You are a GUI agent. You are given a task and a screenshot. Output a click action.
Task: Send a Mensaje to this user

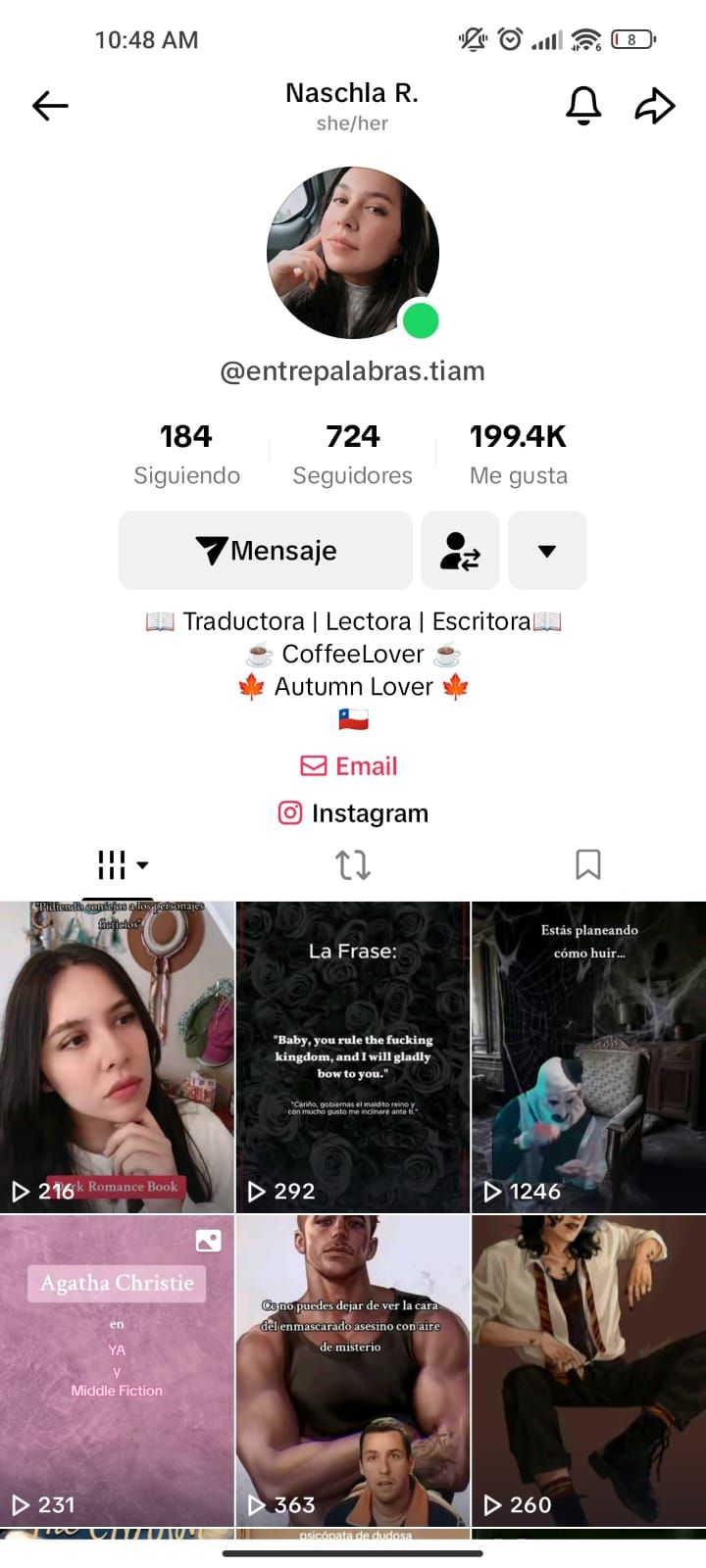(266, 551)
